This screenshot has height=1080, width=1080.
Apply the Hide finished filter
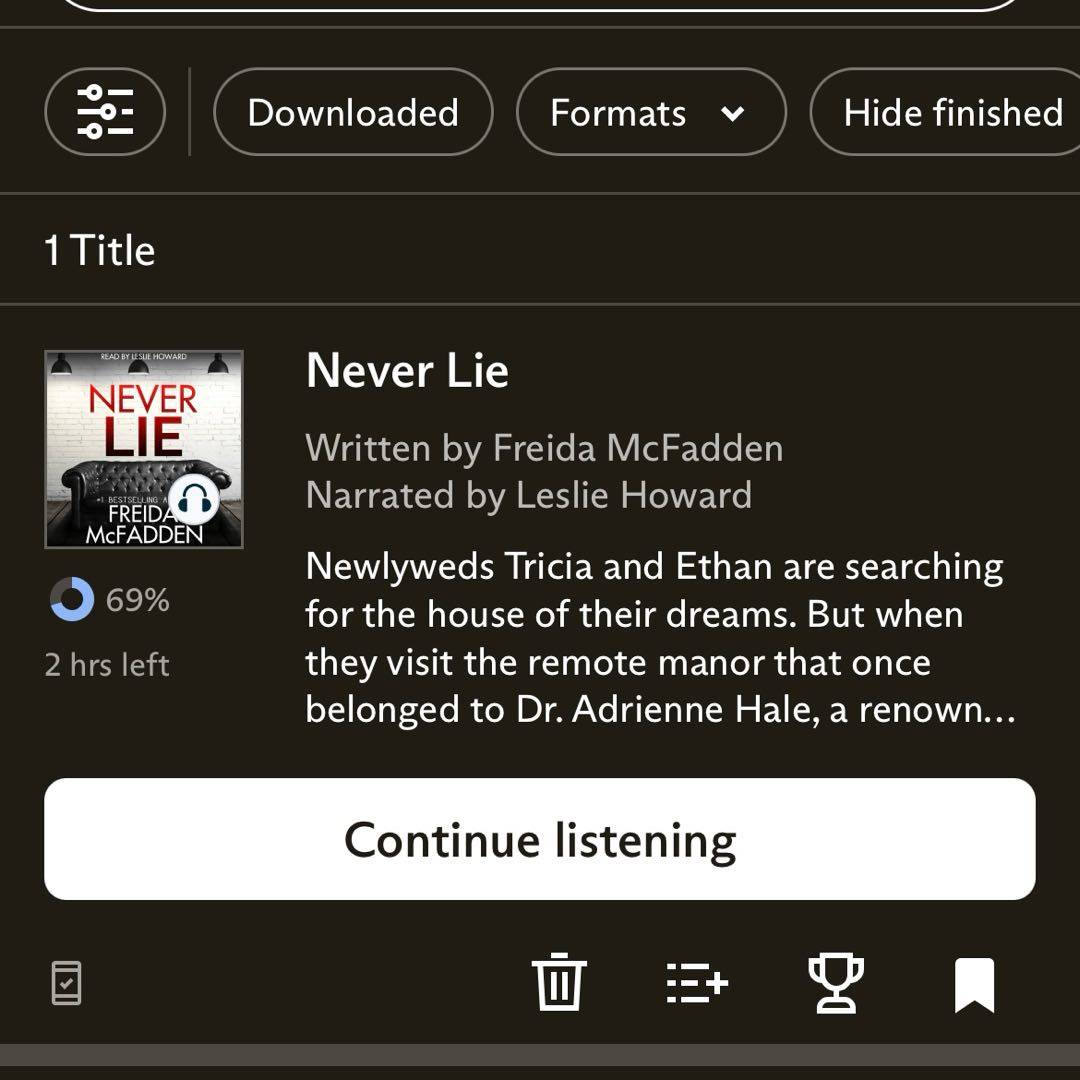pyautogui.click(x=950, y=112)
